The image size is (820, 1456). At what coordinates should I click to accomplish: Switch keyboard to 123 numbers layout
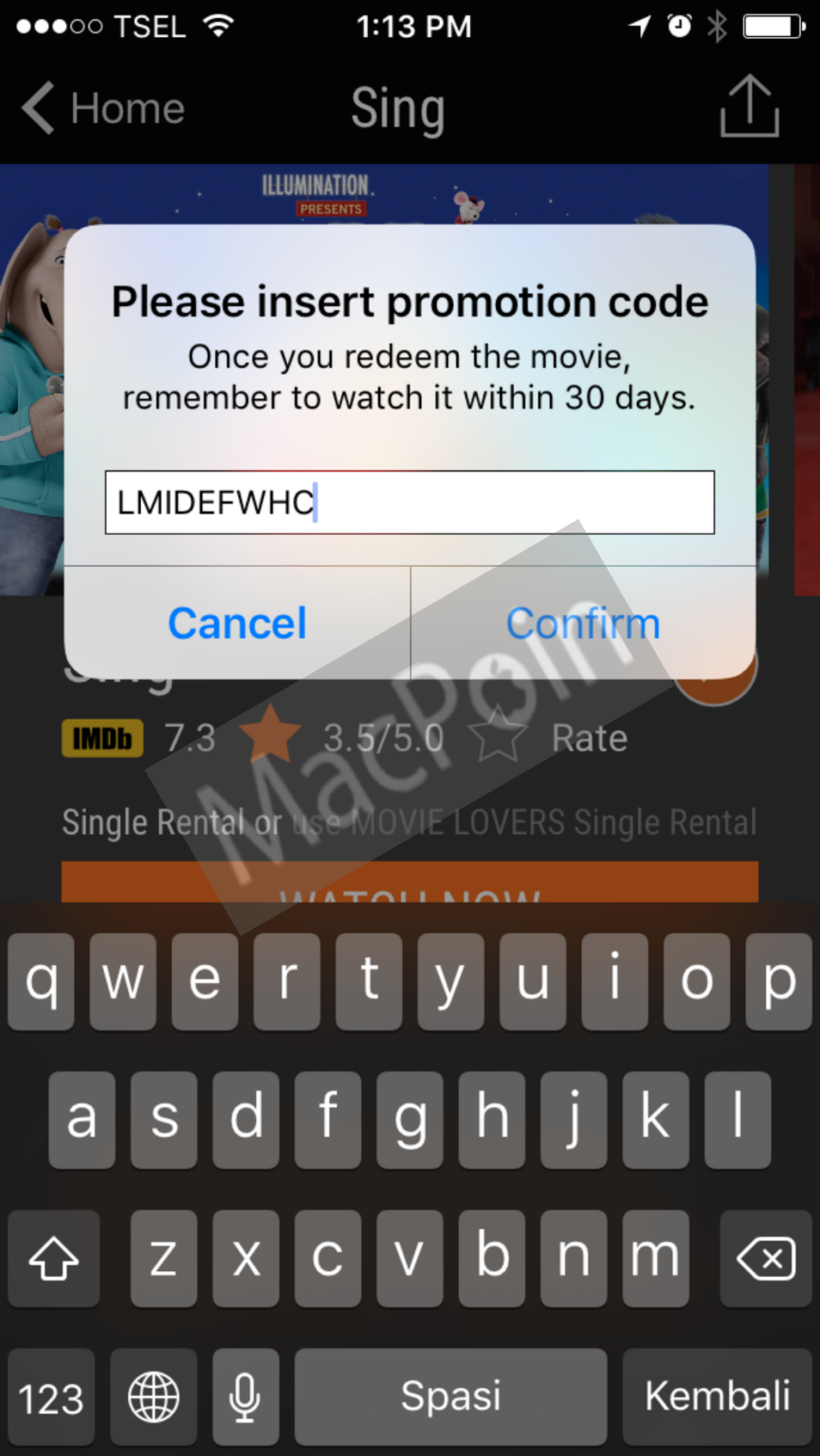coord(51,1397)
